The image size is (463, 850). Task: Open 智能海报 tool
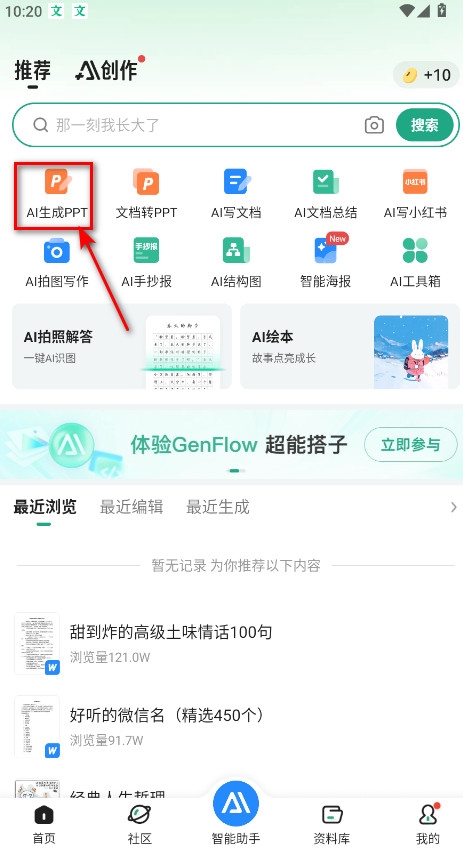[x=325, y=262]
